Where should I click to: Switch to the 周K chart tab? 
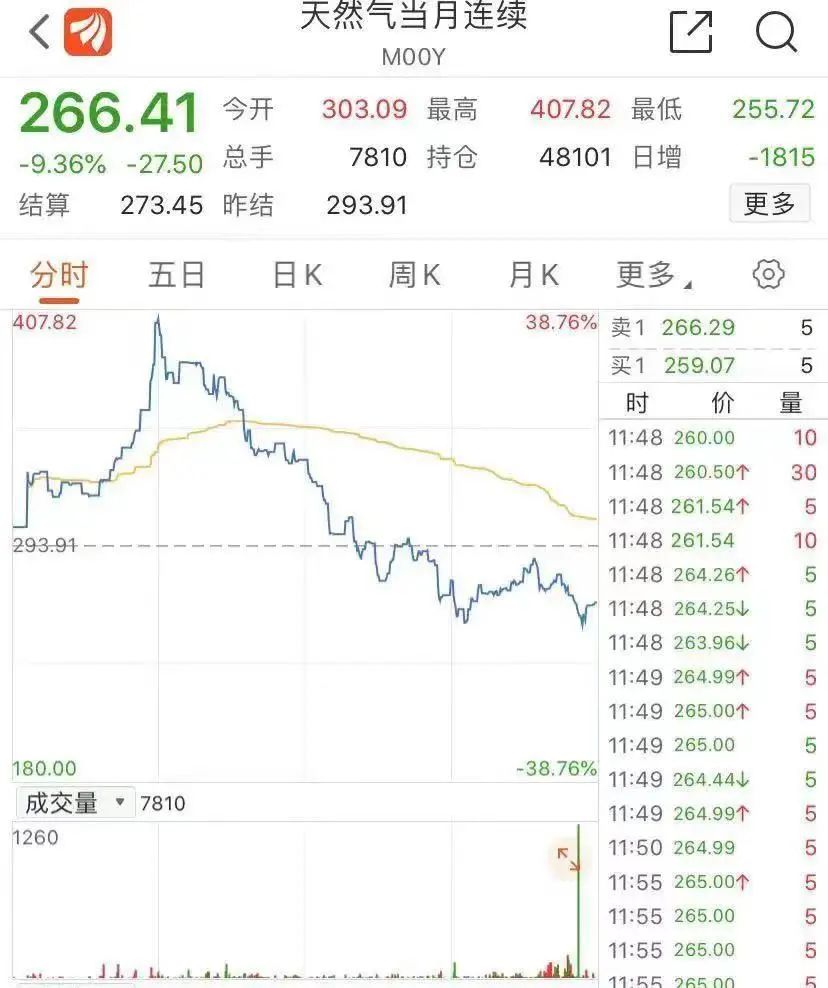coord(412,273)
